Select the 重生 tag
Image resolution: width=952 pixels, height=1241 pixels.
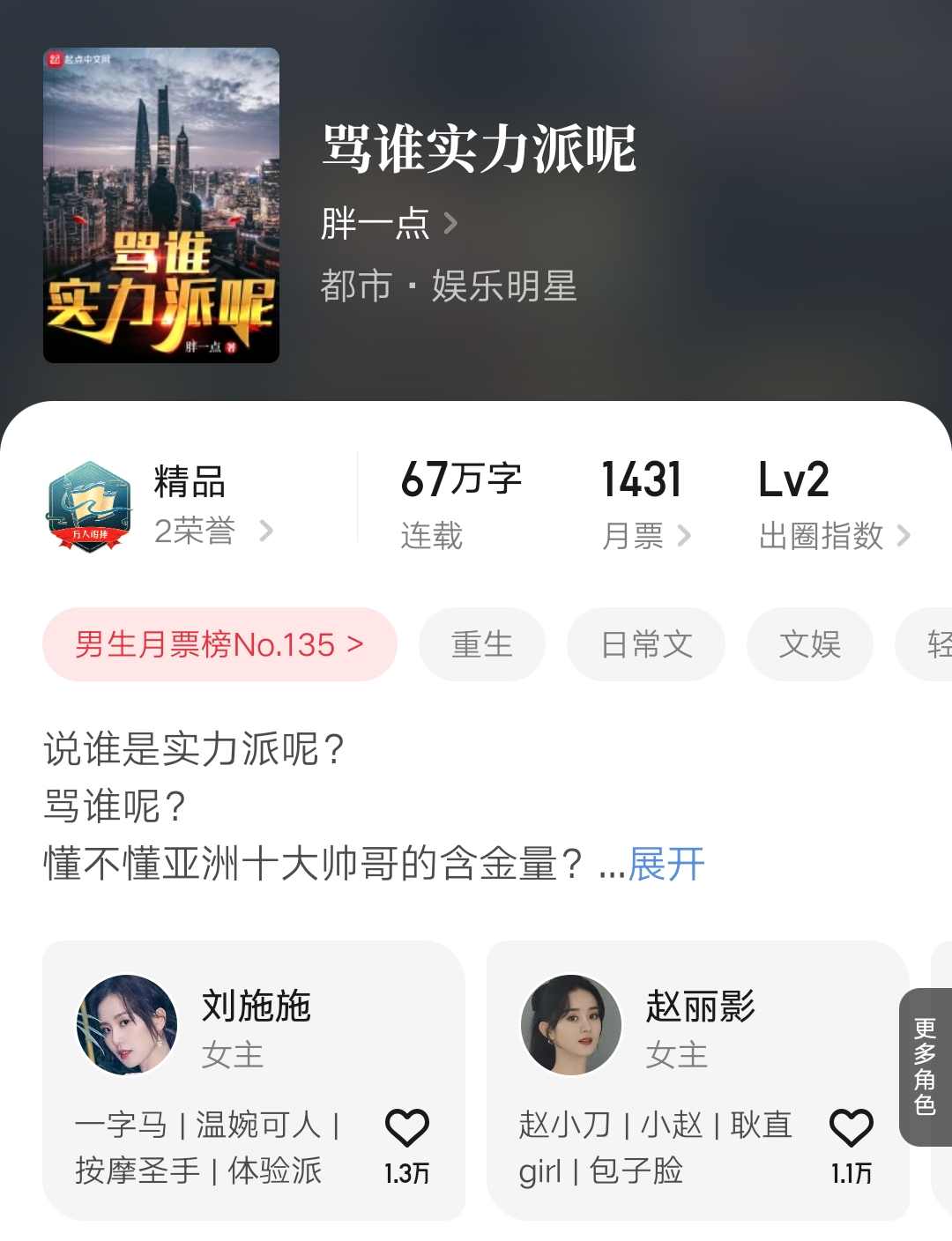[481, 644]
